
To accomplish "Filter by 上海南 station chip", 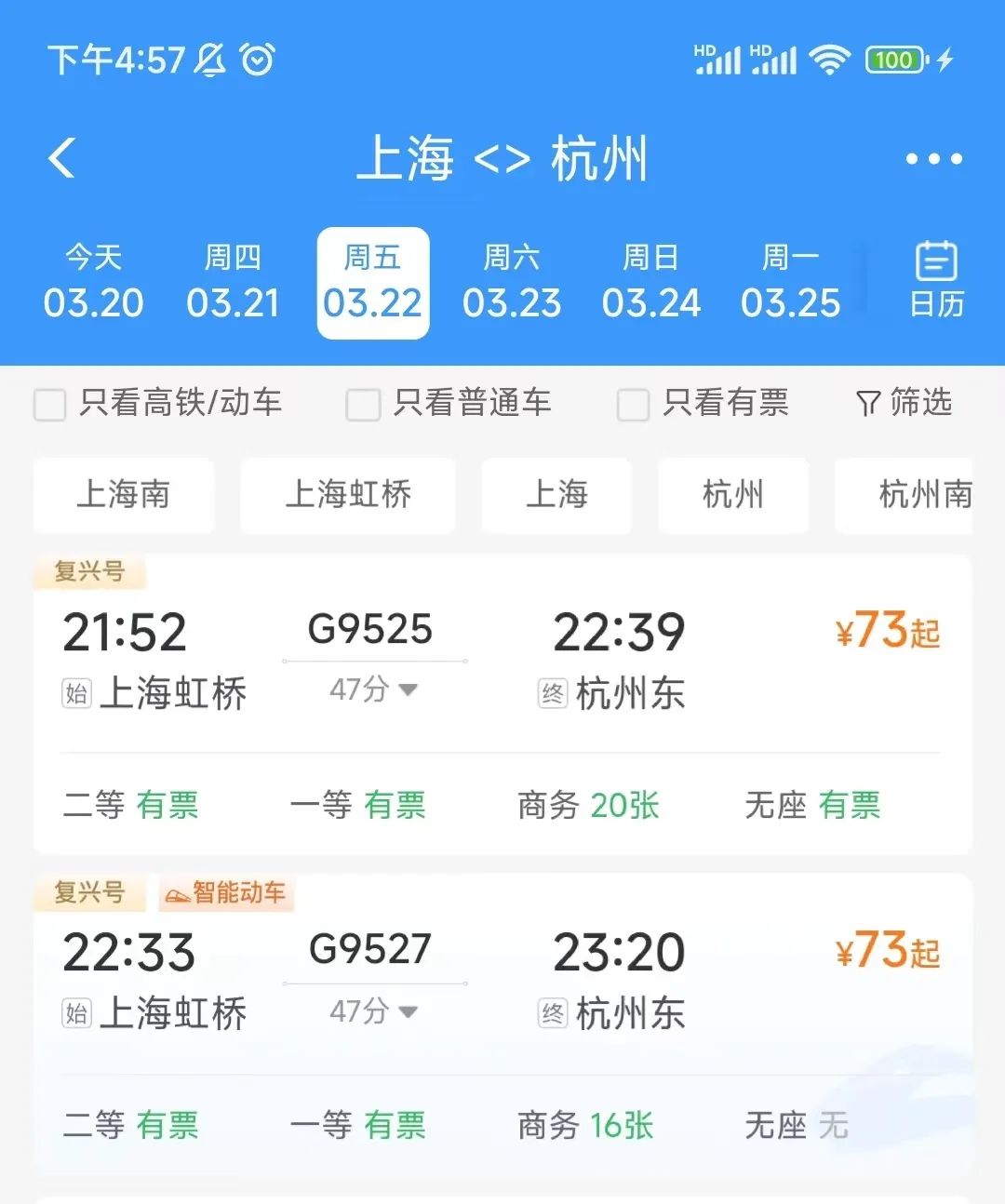I will point(124,495).
